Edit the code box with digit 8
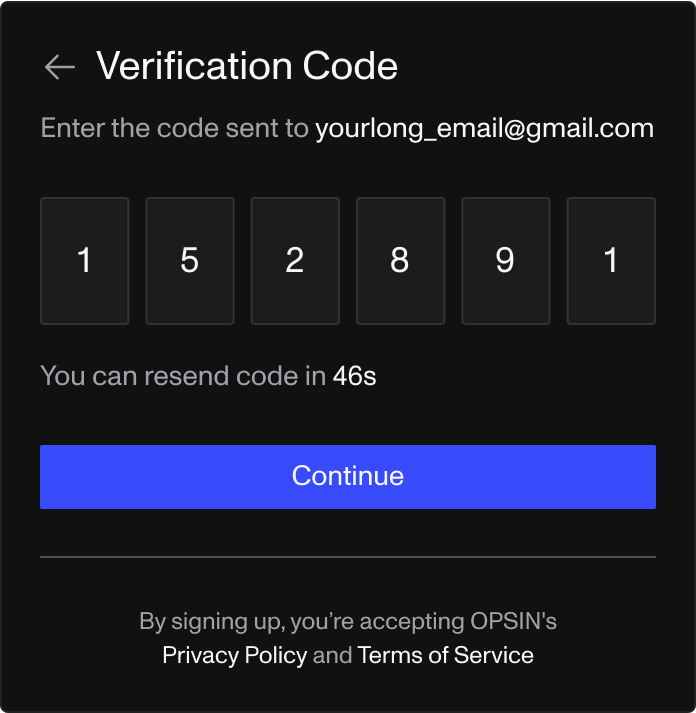 point(400,261)
